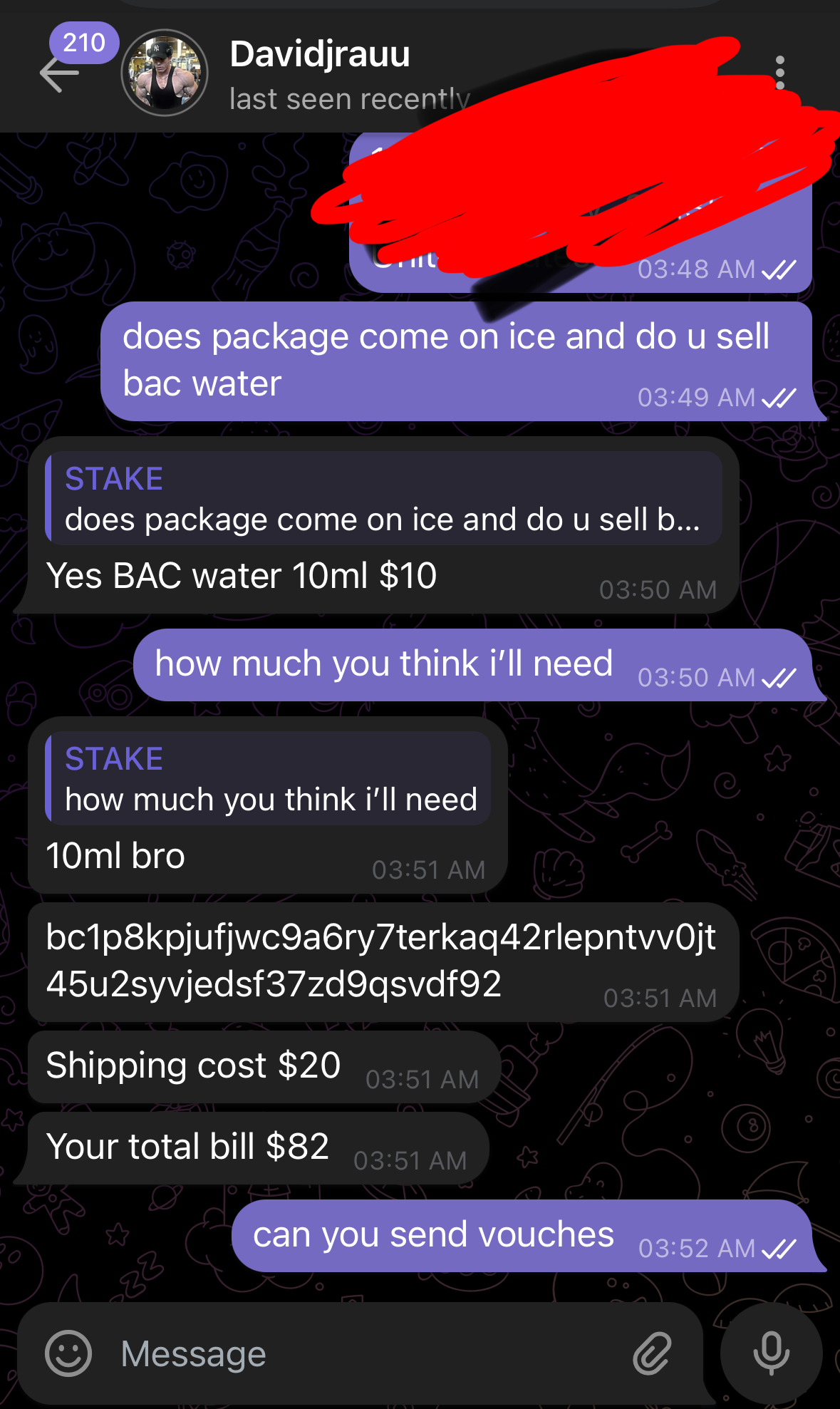Image resolution: width=840 pixels, height=1409 pixels.
Task: Tap contact name Davidjrauu to view profile
Action: click(319, 53)
